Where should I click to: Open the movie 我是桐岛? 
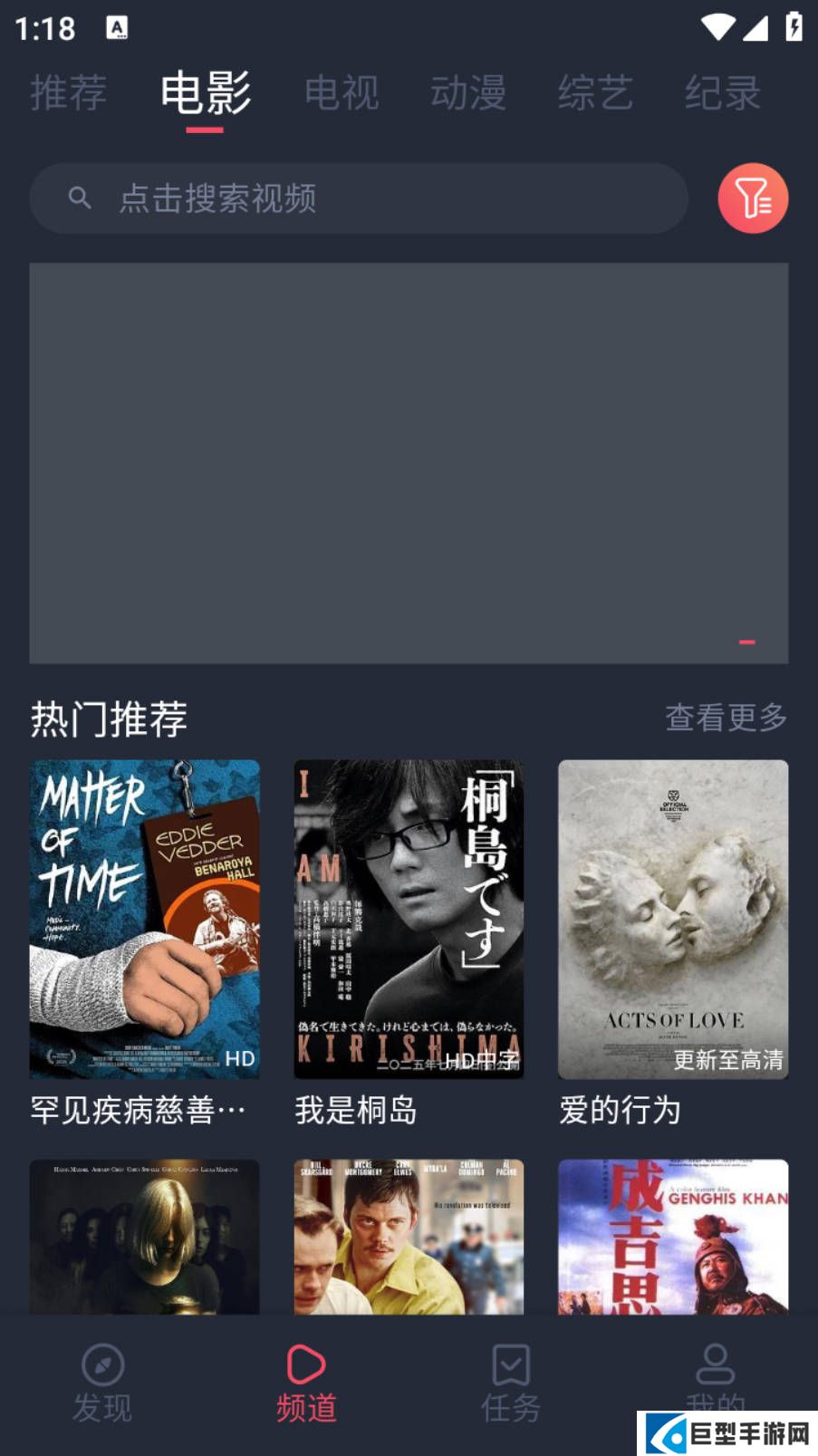click(x=409, y=919)
